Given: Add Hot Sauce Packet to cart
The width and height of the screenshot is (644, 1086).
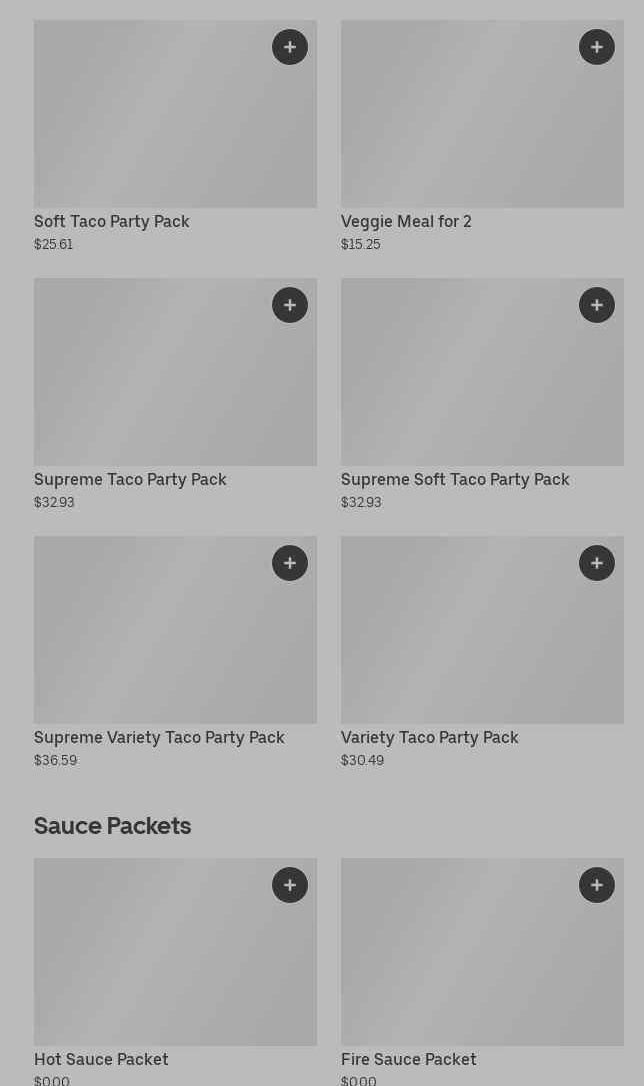Looking at the screenshot, I should [x=290, y=885].
